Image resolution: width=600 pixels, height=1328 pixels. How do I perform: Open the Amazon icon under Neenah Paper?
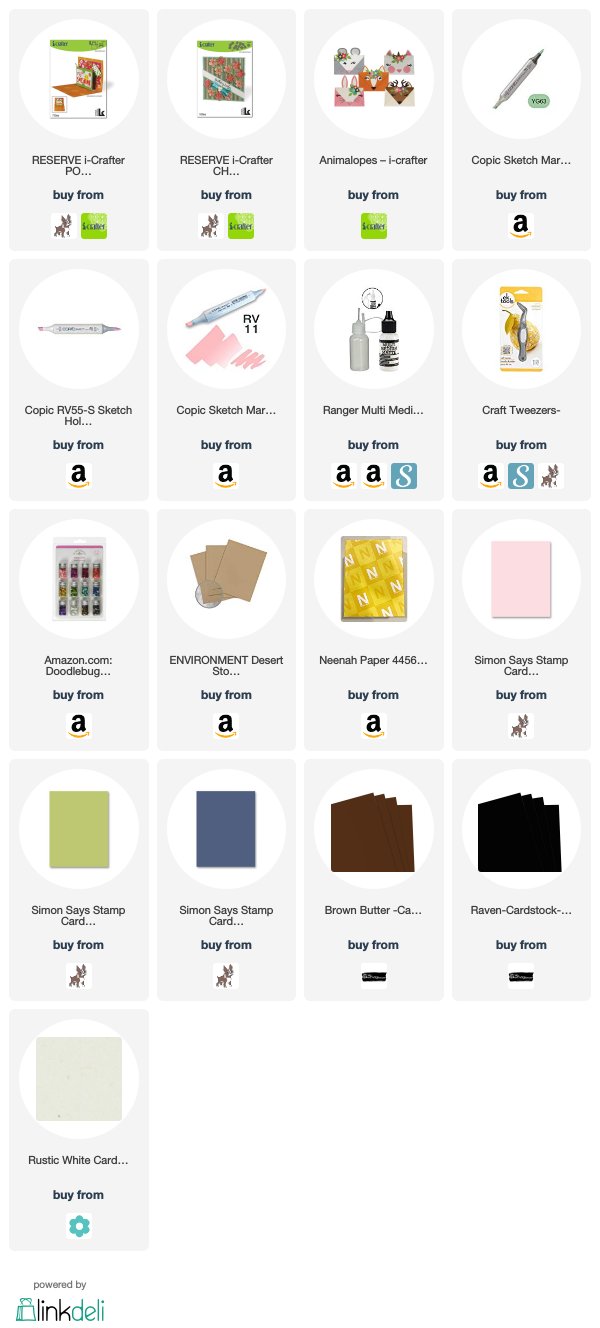click(374, 726)
